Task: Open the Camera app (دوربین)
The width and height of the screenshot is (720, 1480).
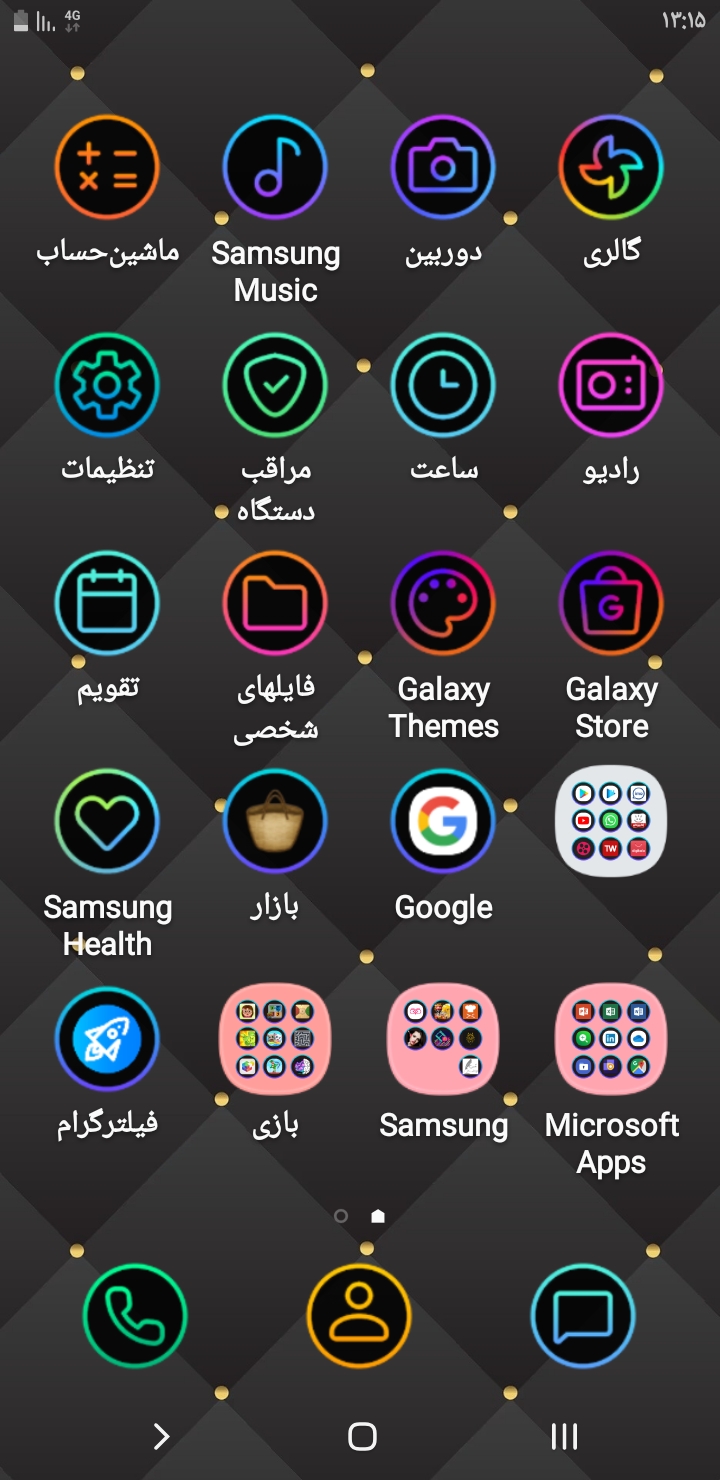Action: 443,168
